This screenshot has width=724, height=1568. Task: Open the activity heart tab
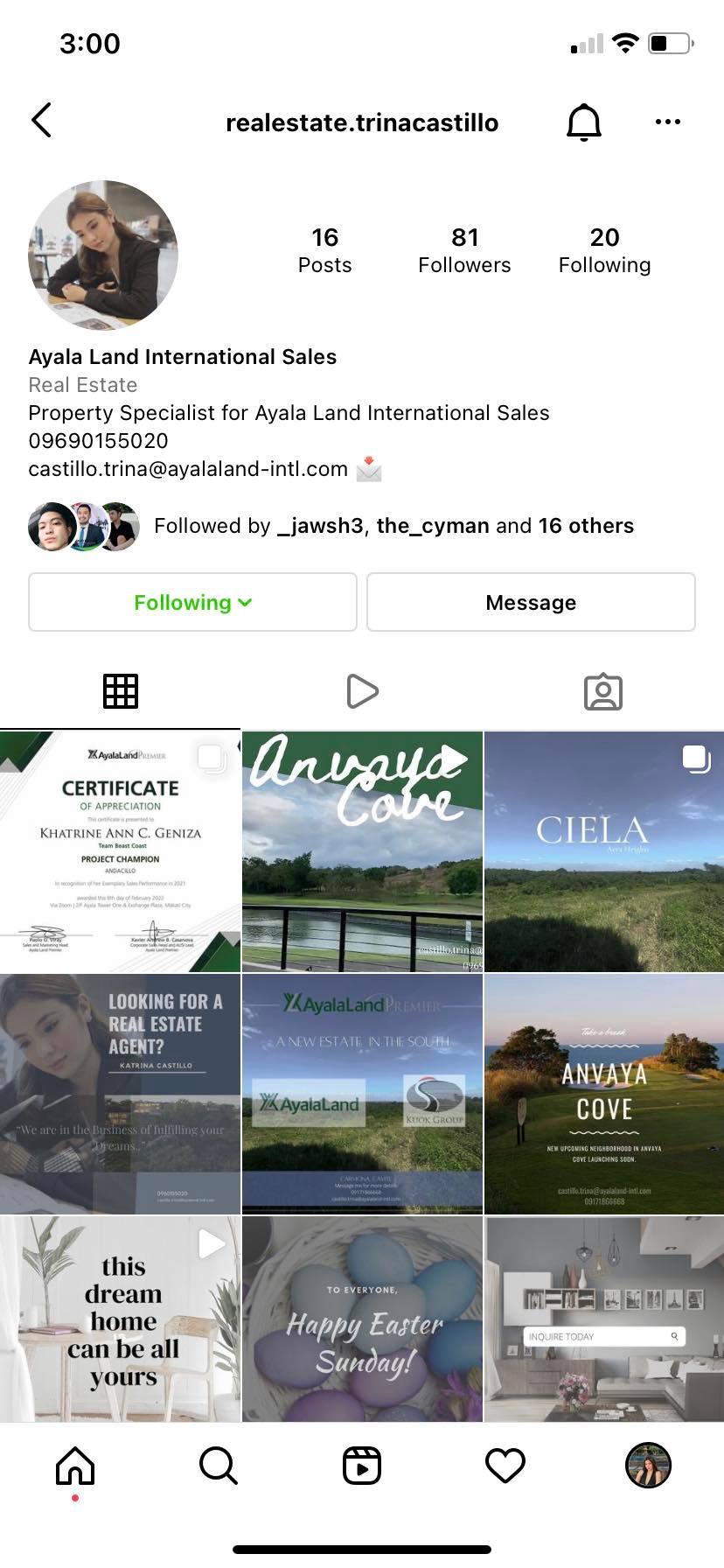click(x=505, y=1465)
